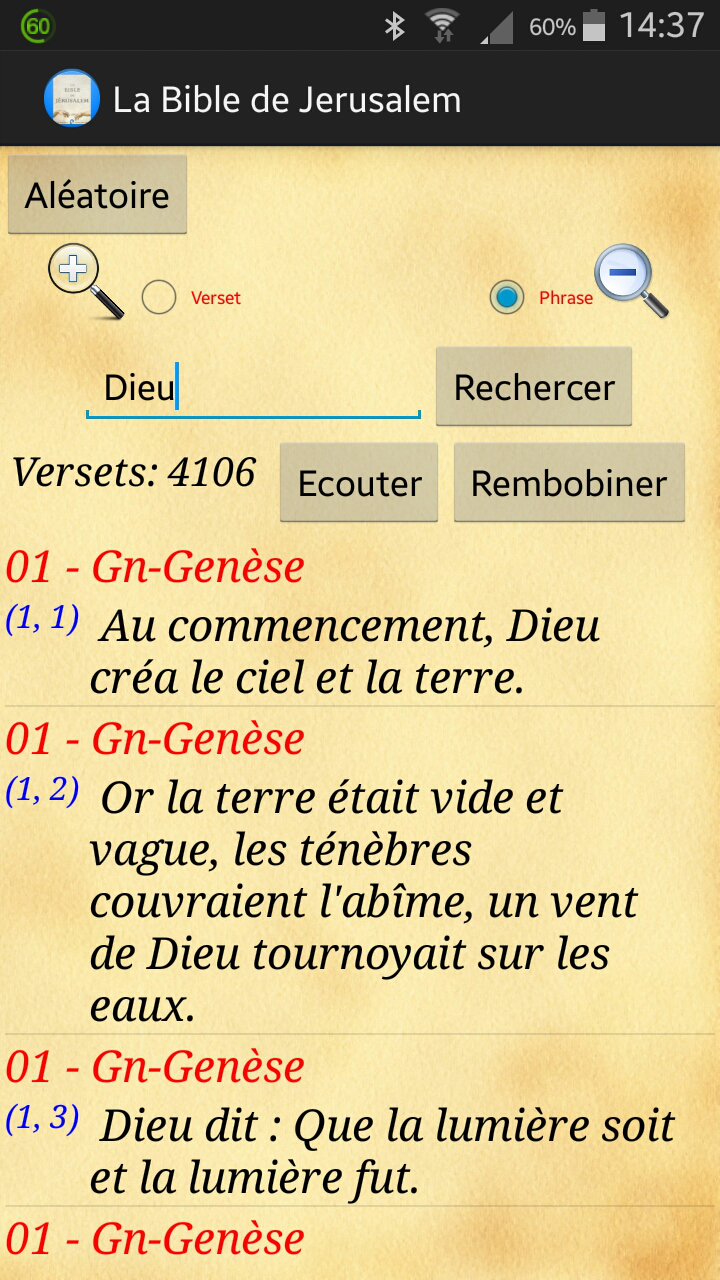
Task: Tap the Rembobiner rewind button
Action: click(569, 483)
